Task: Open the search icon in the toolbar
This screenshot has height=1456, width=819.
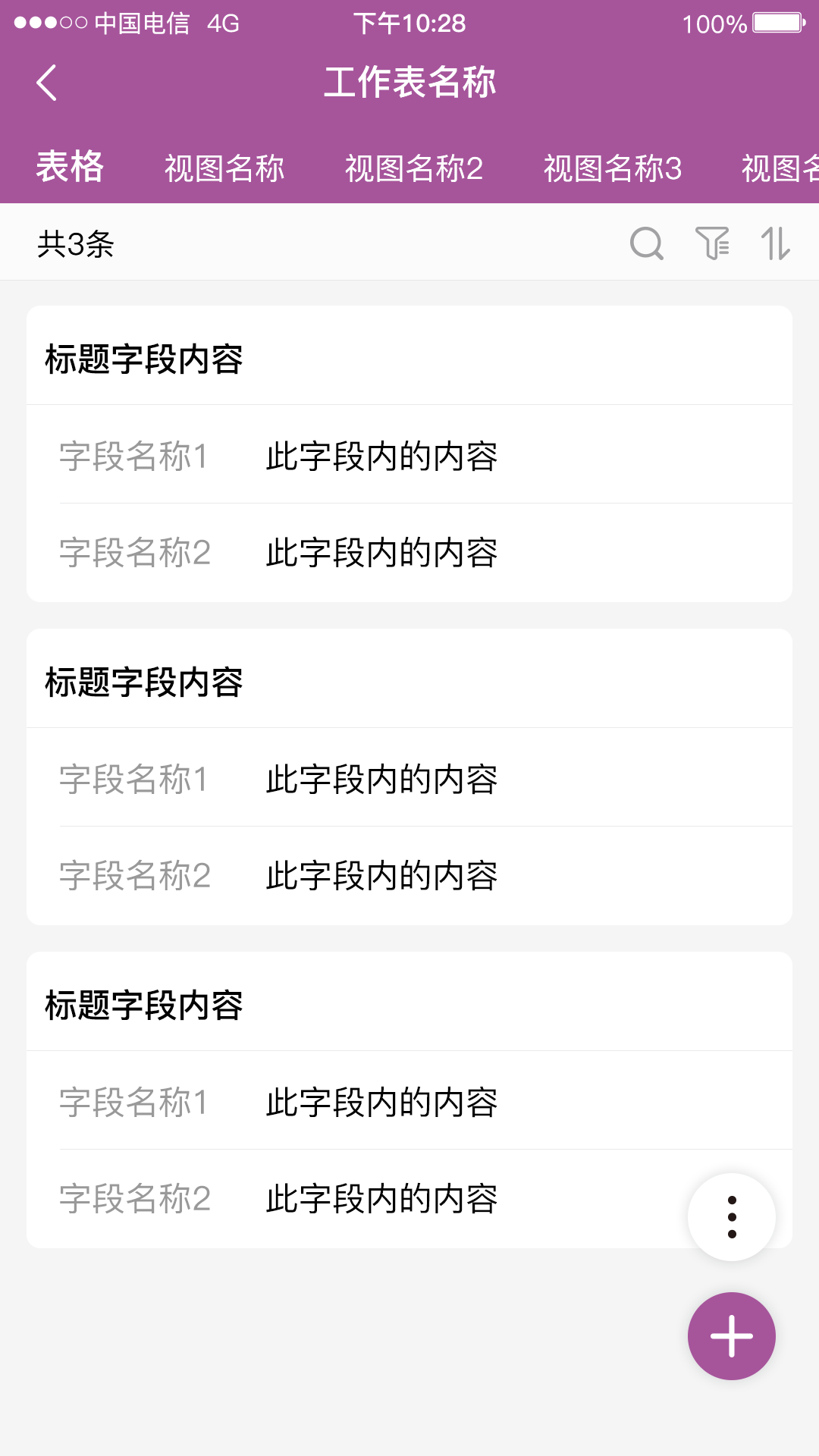Action: pyautogui.click(x=645, y=244)
